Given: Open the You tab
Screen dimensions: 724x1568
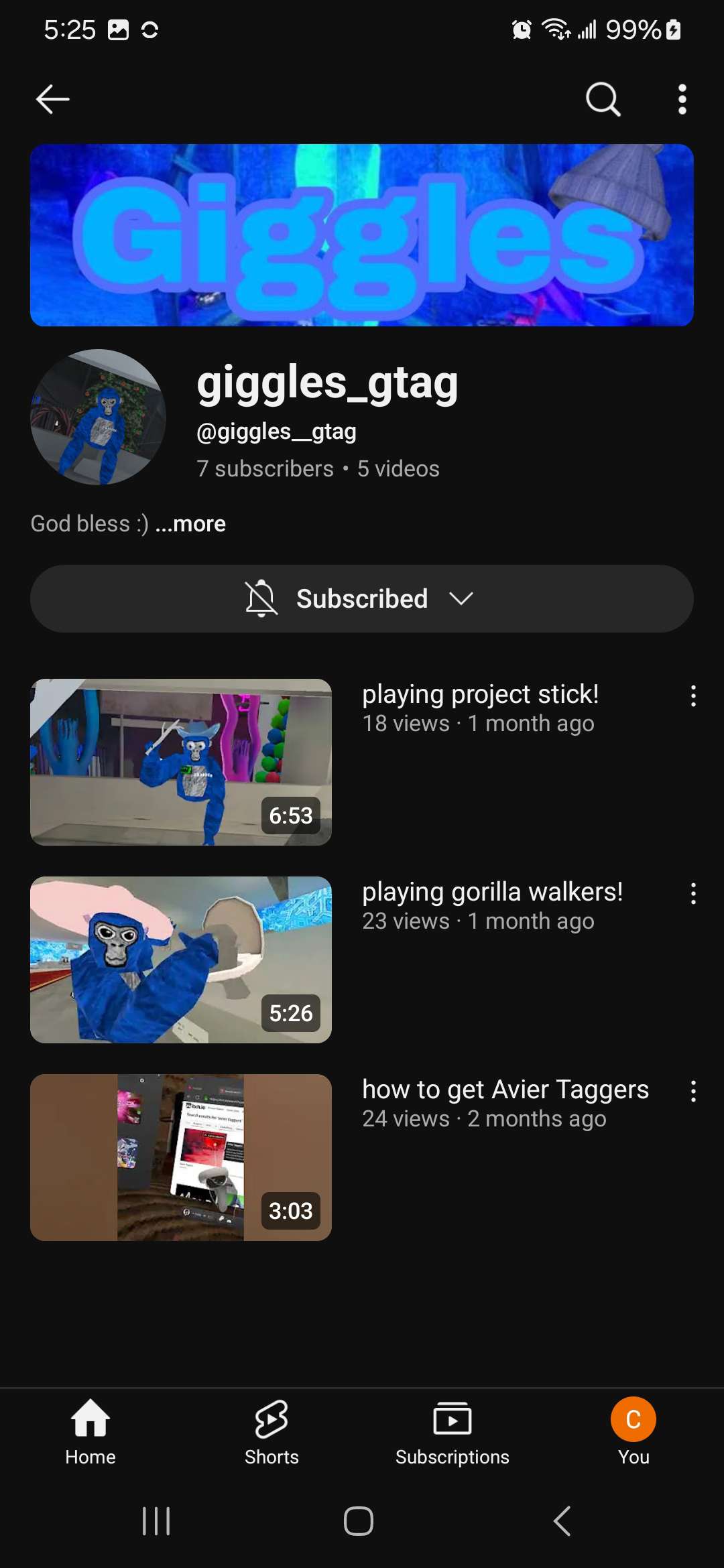Looking at the screenshot, I should 633,1432.
